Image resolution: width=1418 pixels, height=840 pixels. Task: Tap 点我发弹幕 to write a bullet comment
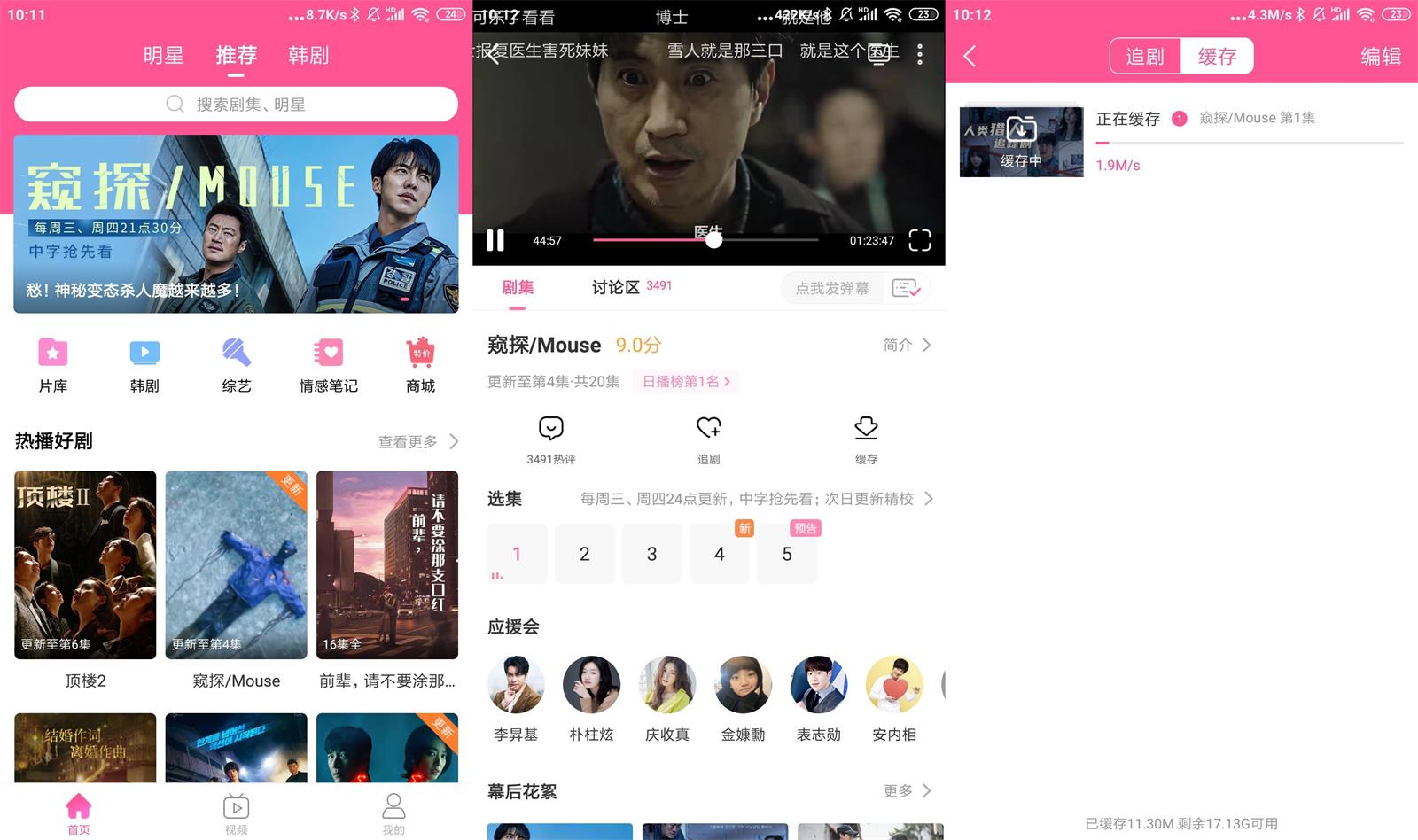pos(831,288)
